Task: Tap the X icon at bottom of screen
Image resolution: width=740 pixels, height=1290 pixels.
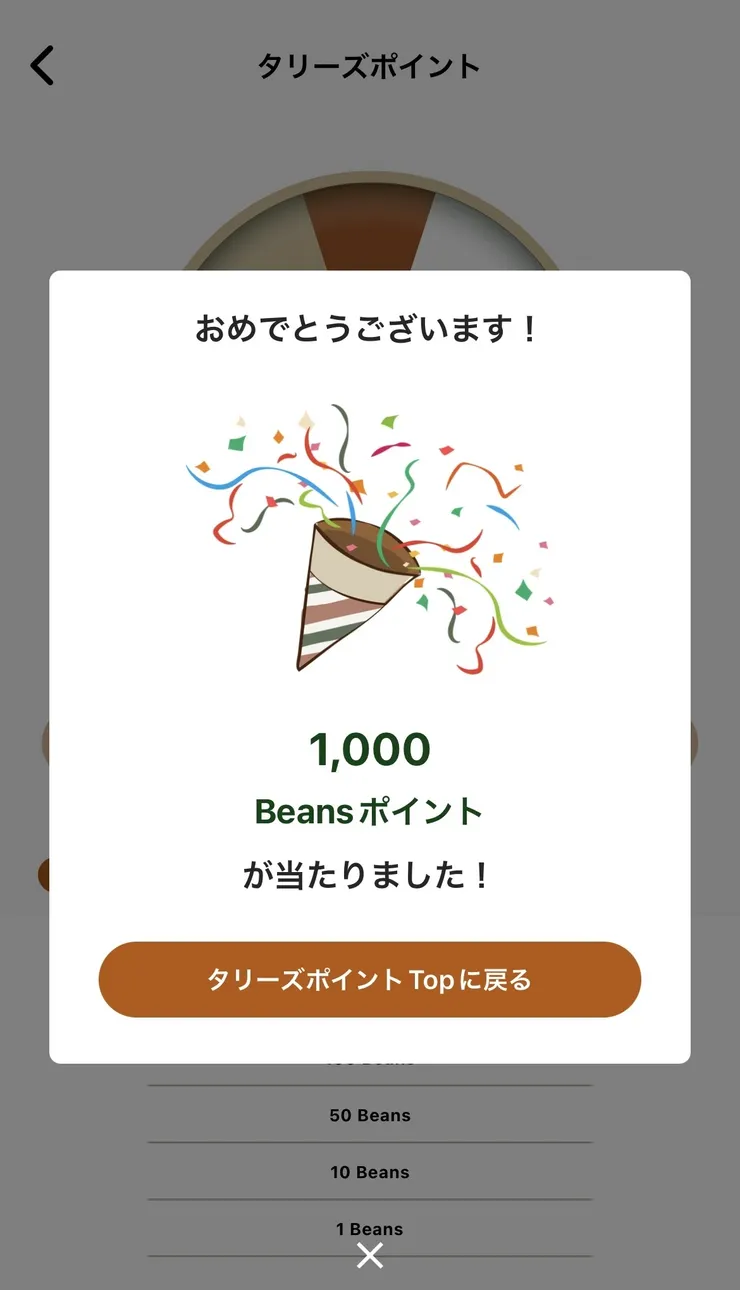Action: point(370,1253)
